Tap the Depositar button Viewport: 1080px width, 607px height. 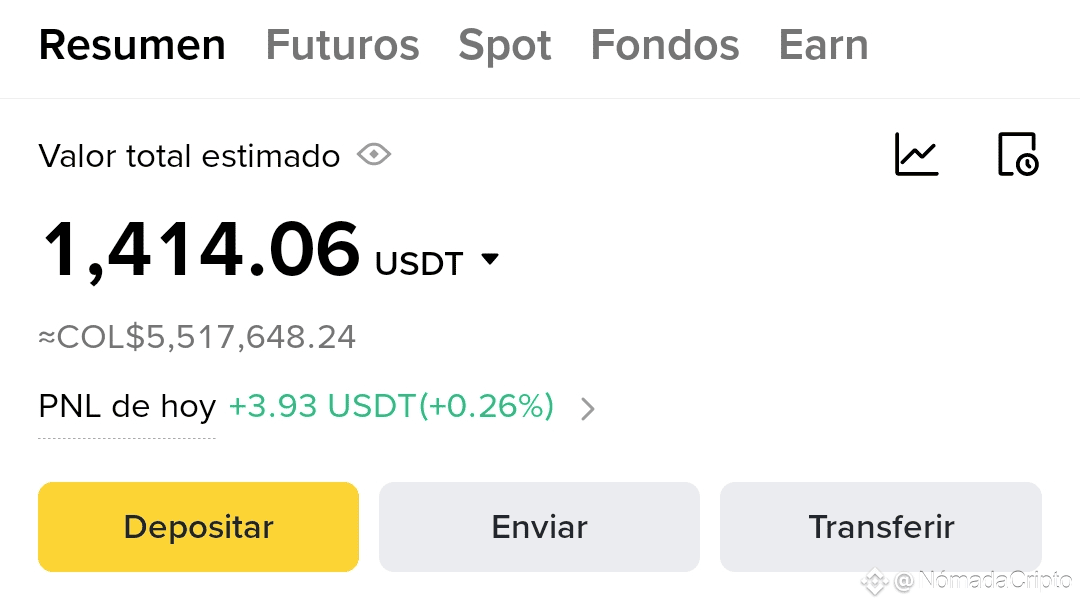tap(198, 527)
